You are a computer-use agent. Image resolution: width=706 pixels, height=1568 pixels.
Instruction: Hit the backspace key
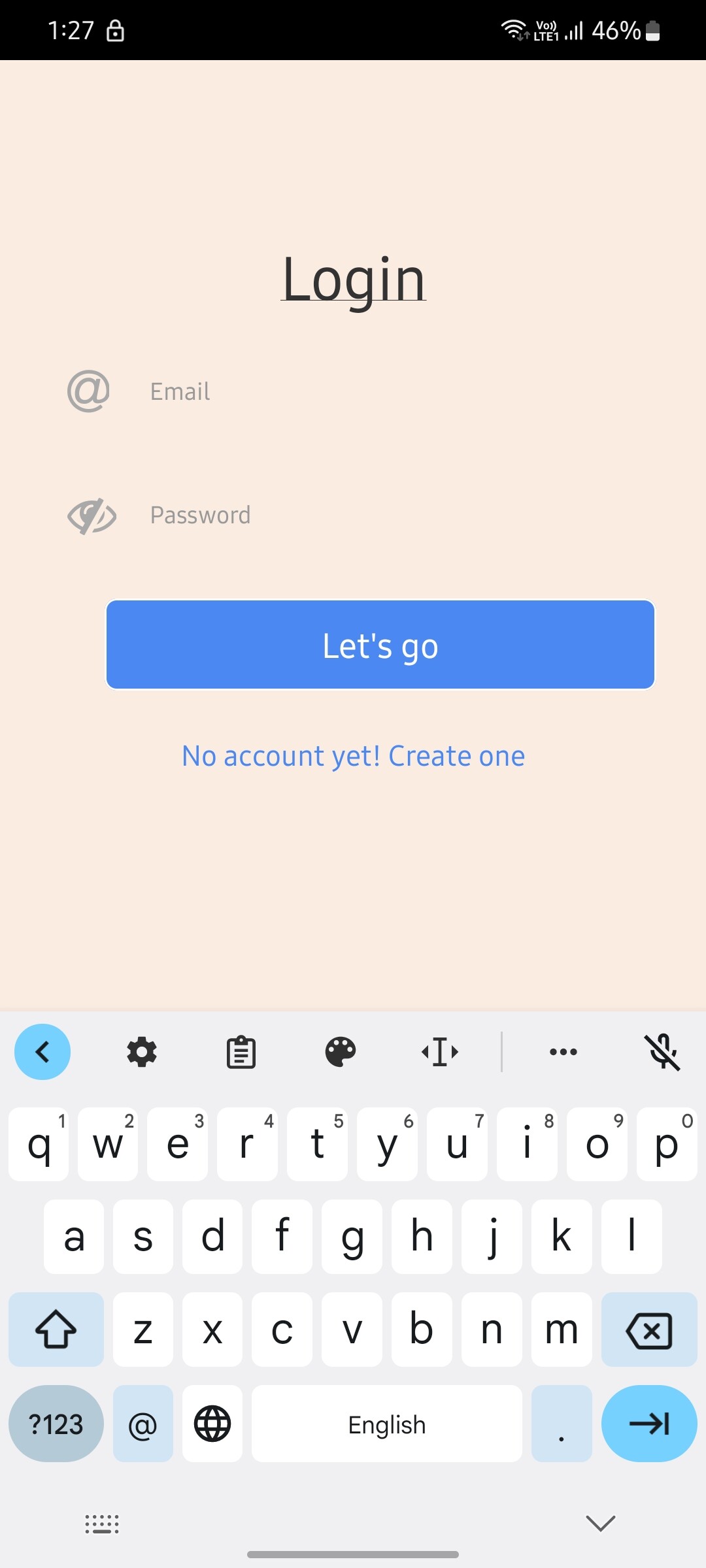(x=648, y=1330)
